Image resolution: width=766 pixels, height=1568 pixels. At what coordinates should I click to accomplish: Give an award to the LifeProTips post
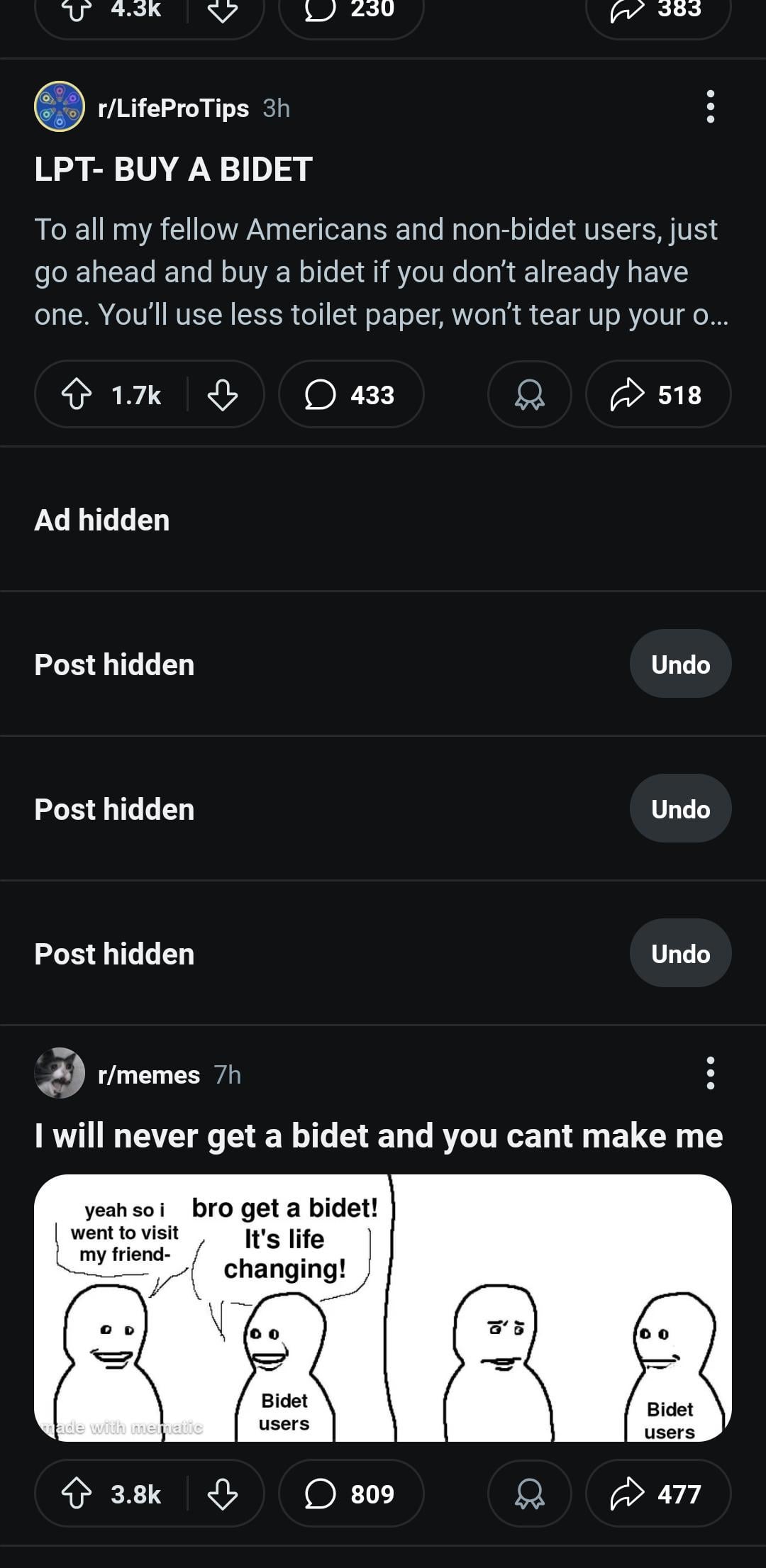point(529,394)
